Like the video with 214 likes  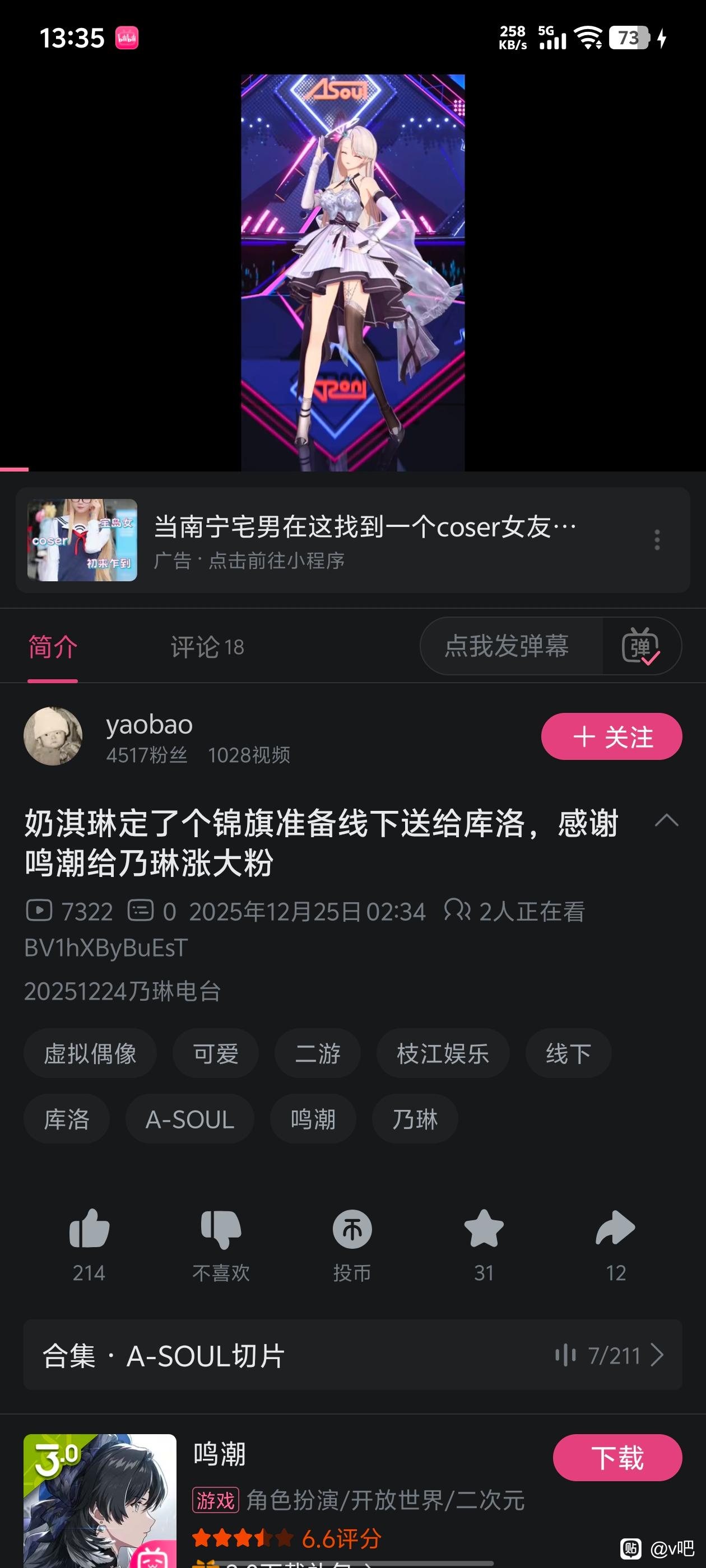point(89,1230)
